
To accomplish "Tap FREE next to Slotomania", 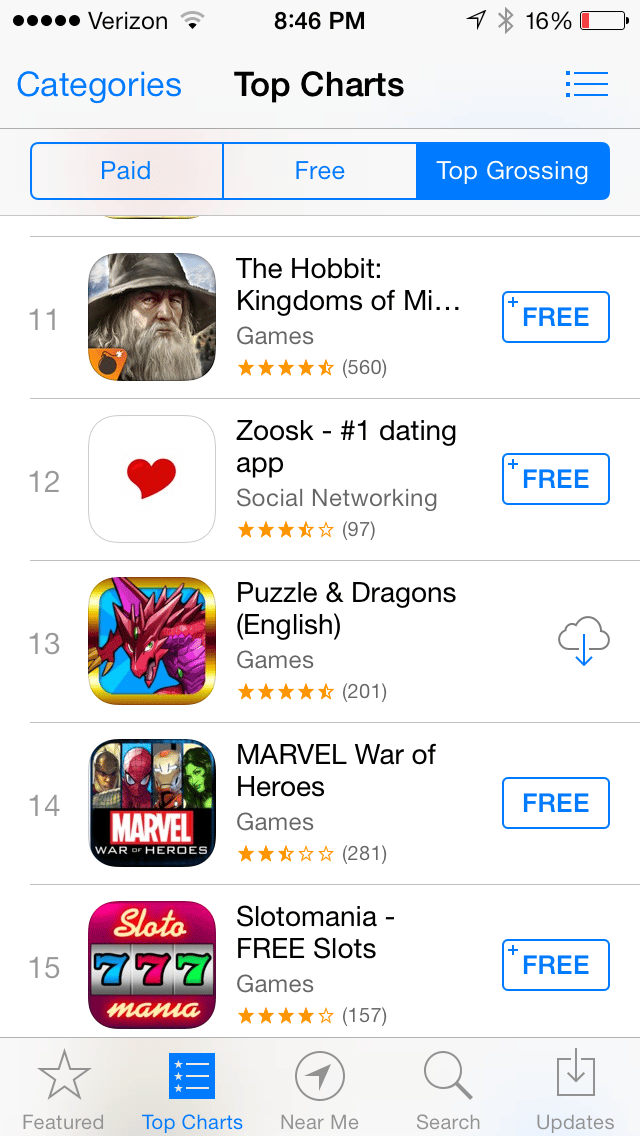I will tap(555, 965).
